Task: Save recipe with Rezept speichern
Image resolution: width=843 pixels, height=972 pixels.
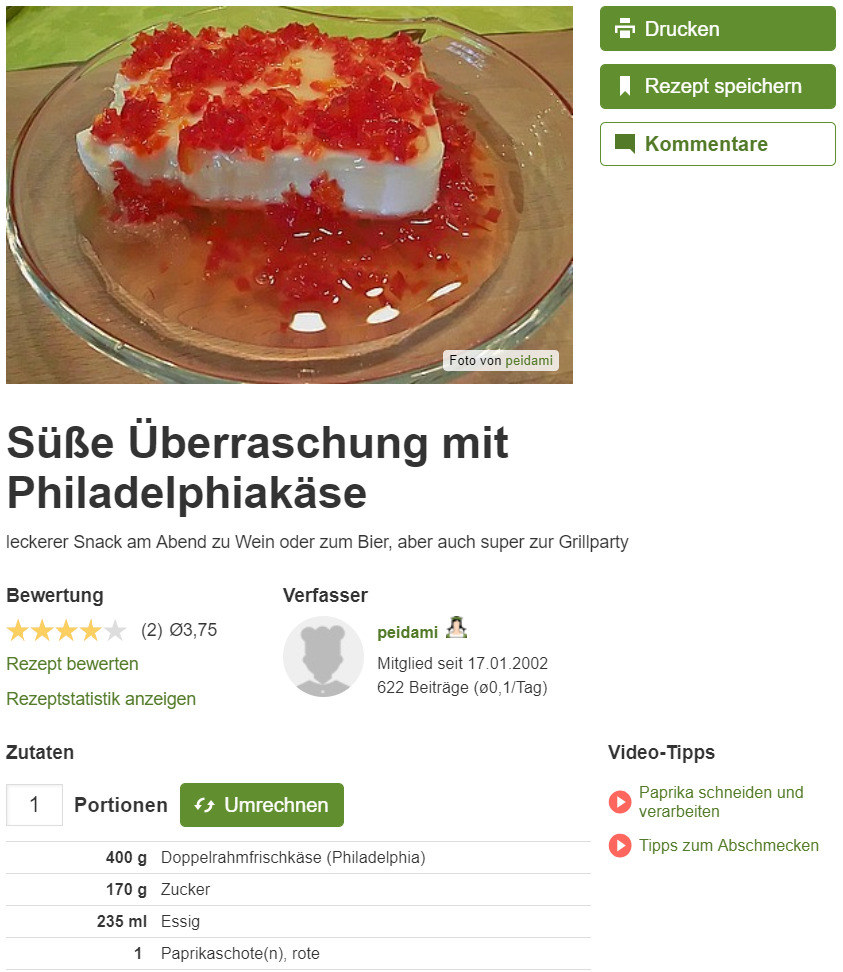Action: point(717,86)
